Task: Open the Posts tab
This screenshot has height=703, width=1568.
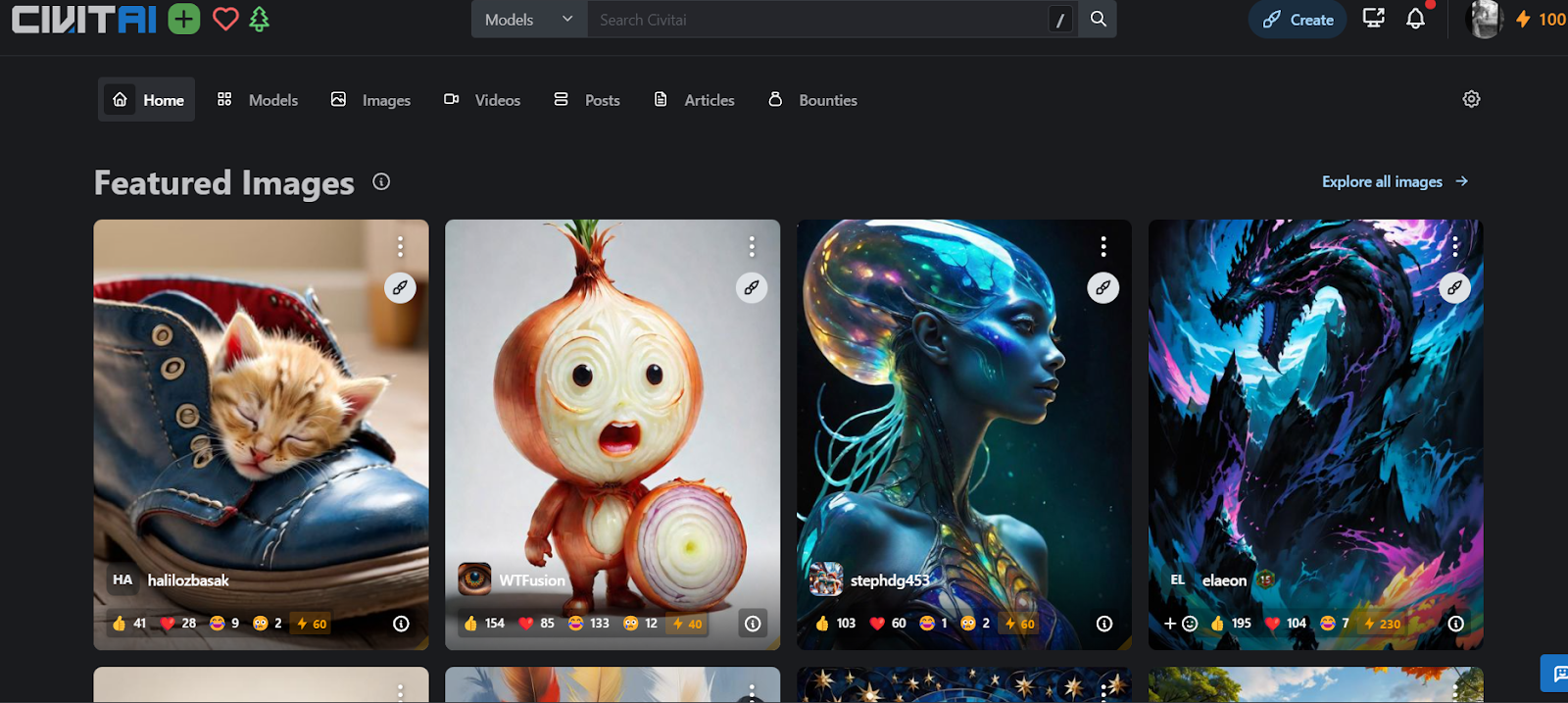Action: coord(587,100)
